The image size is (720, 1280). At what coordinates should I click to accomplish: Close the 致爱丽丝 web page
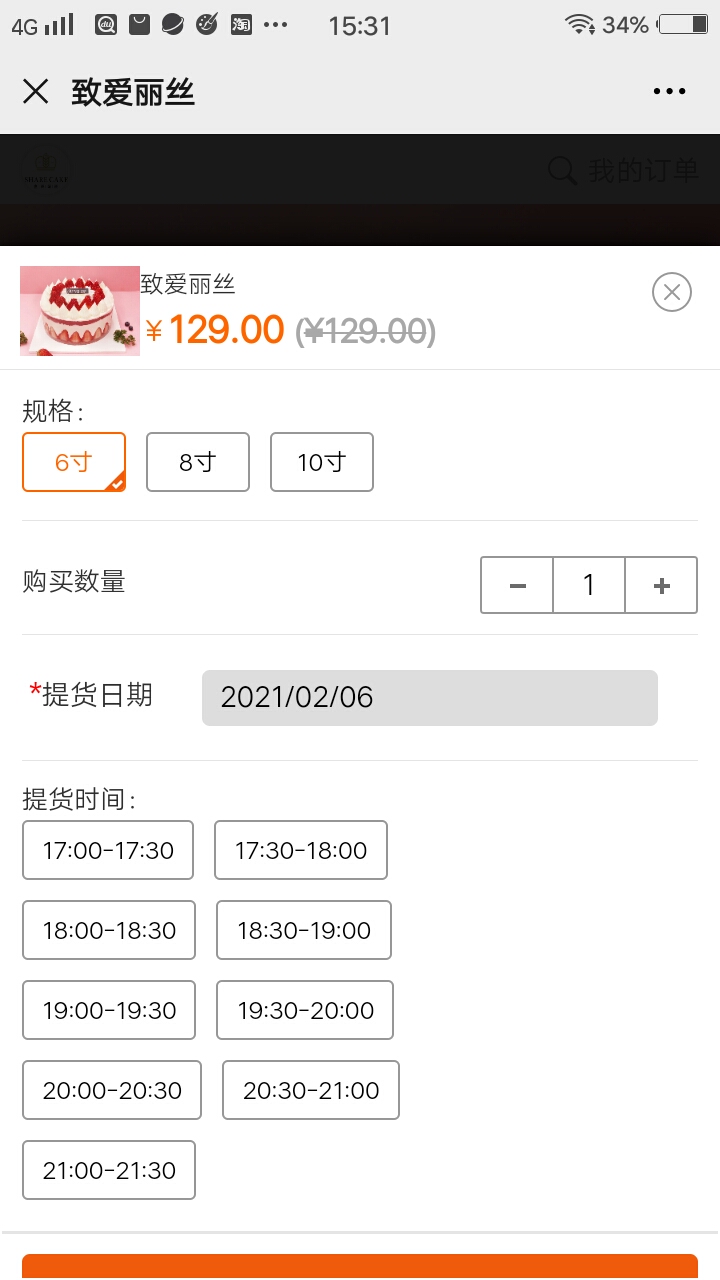(x=35, y=92)
